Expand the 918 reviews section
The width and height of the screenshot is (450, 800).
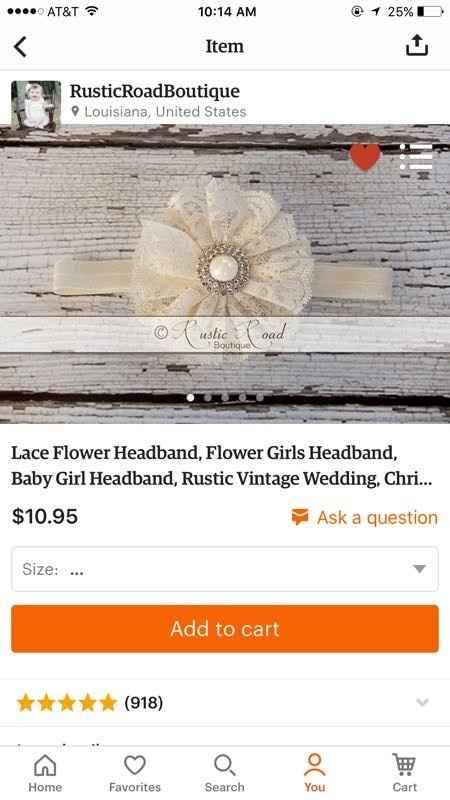(225, 703)
